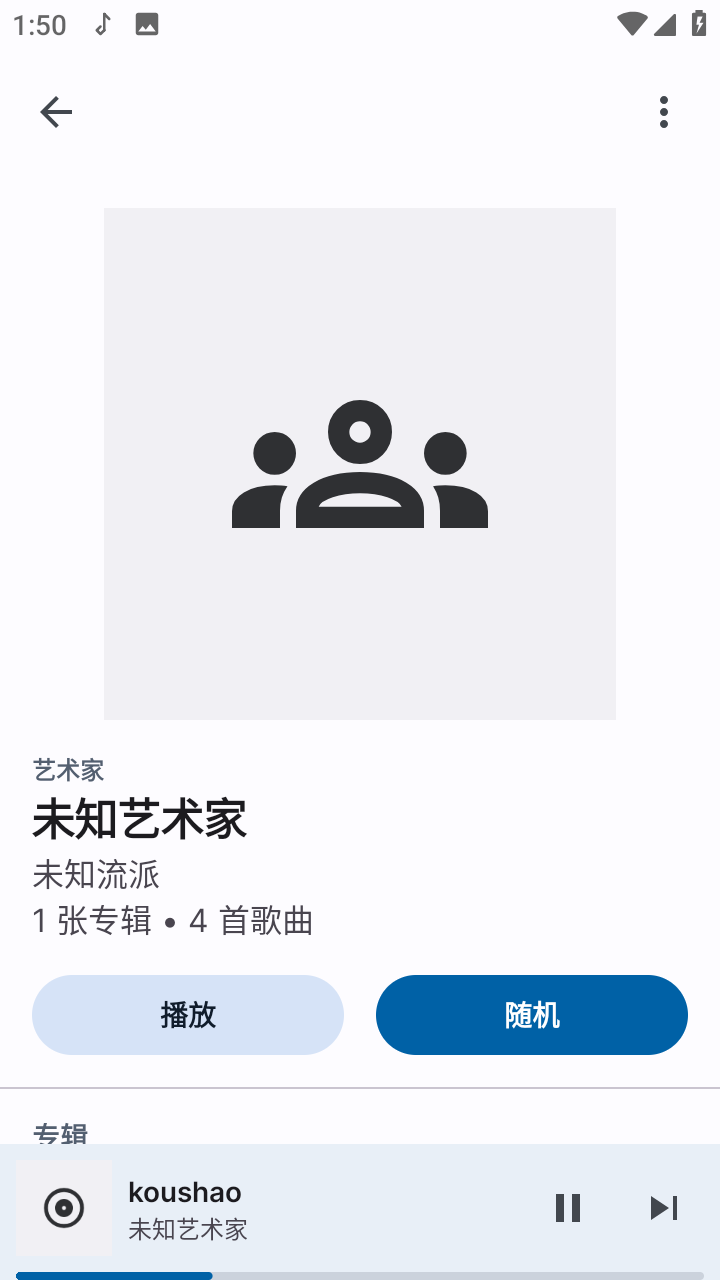Image resolution: width=720 pixels, height=1280 pixels.
Task: Tap the artist name 未知艺术家
Action: (140, 818)
